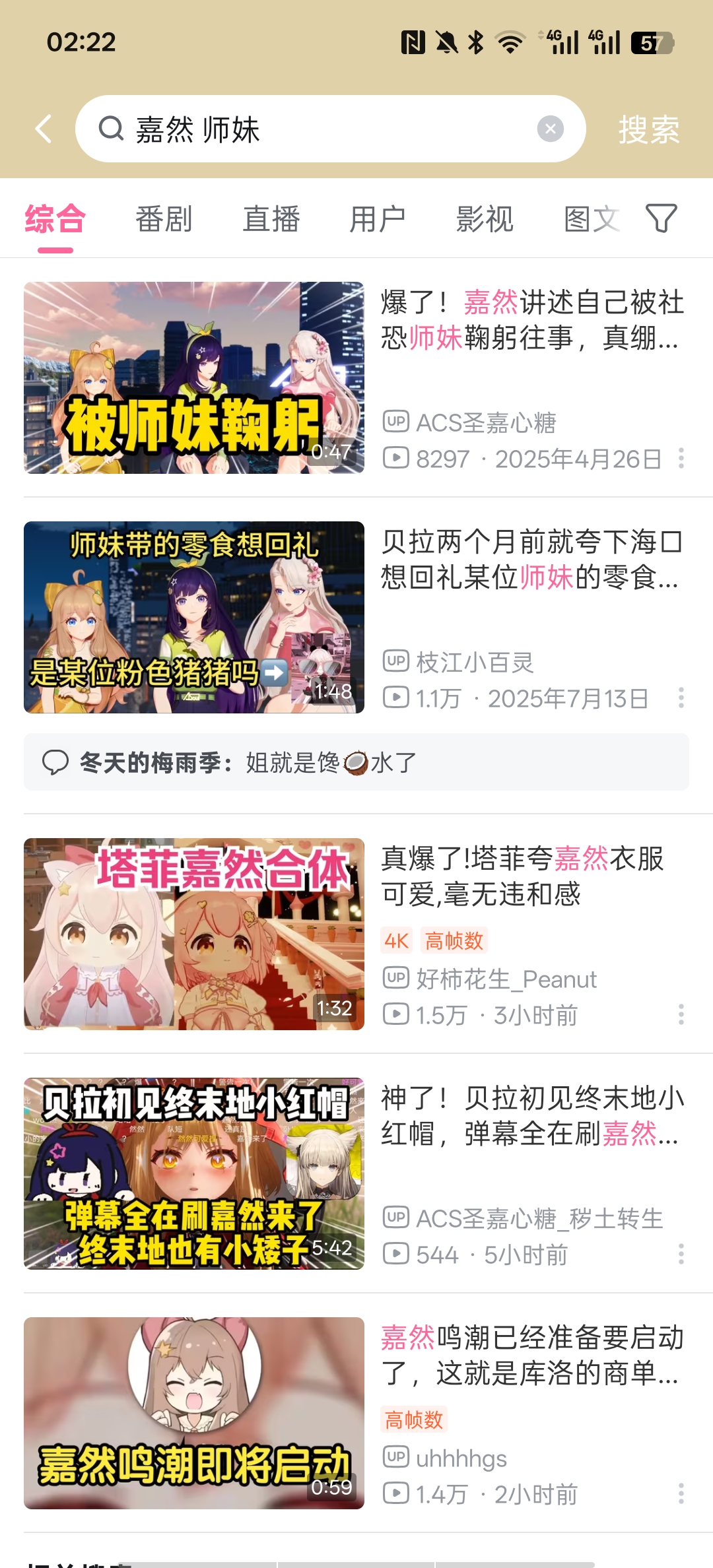The image size is (713, 1568).
Task: Open more options for ACS圣嘉心糖's 8297-view video
Action: pos(681,458)
